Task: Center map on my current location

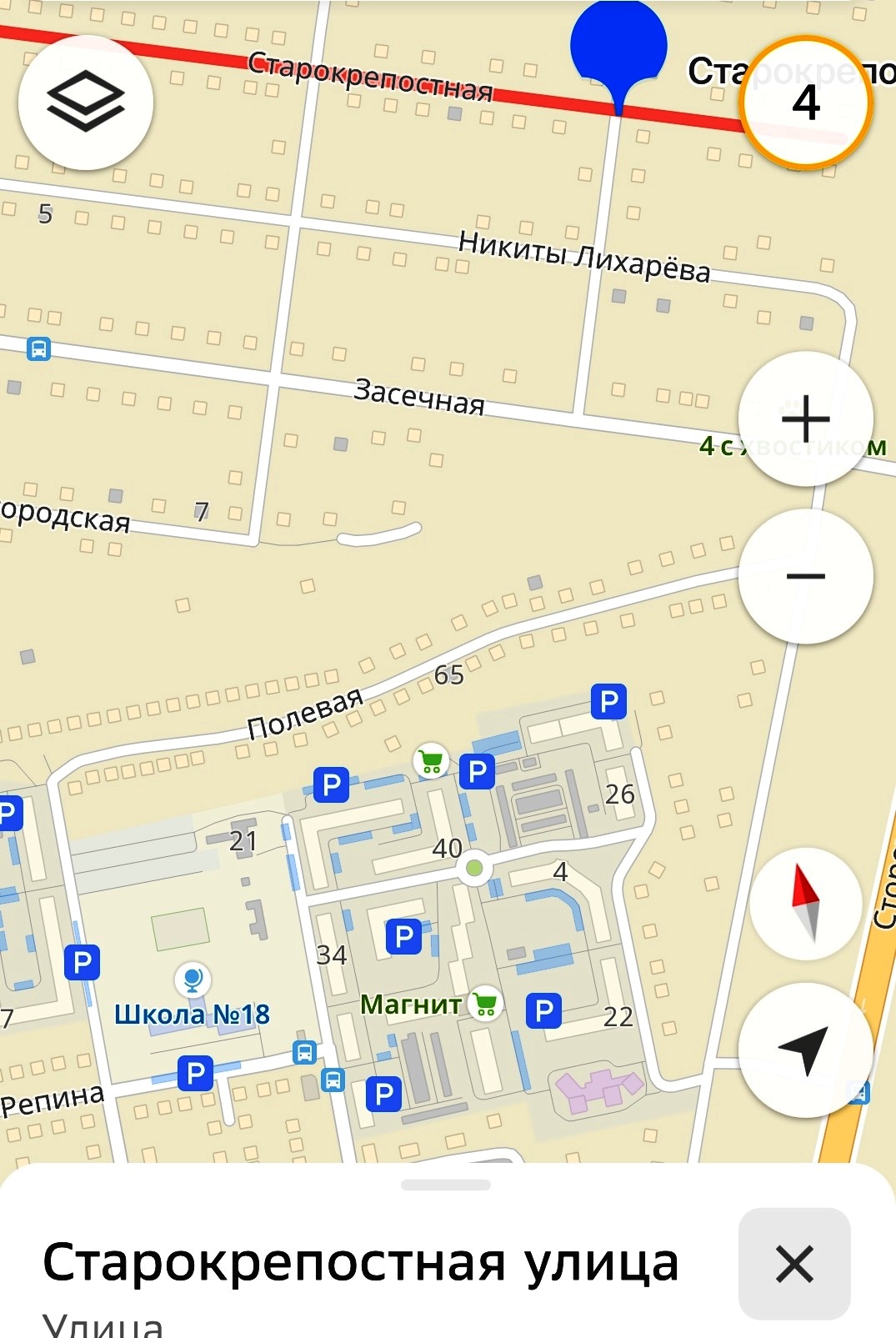Action: [x=805, y=1050]
